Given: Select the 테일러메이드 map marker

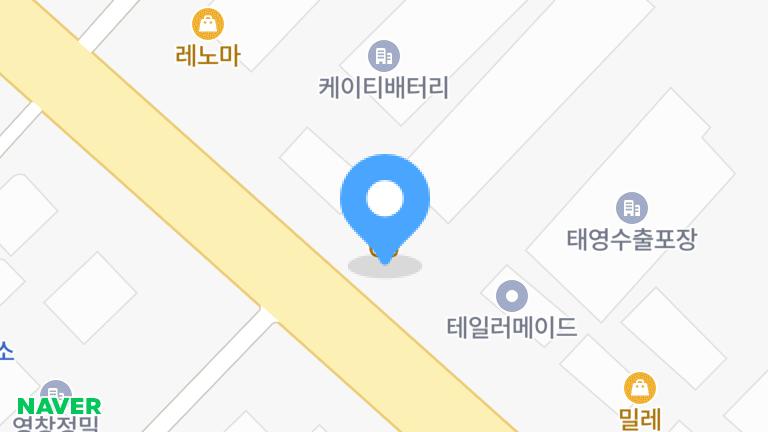Looking at the screenshot, I should pyautogui.click(x=512, y=296).
